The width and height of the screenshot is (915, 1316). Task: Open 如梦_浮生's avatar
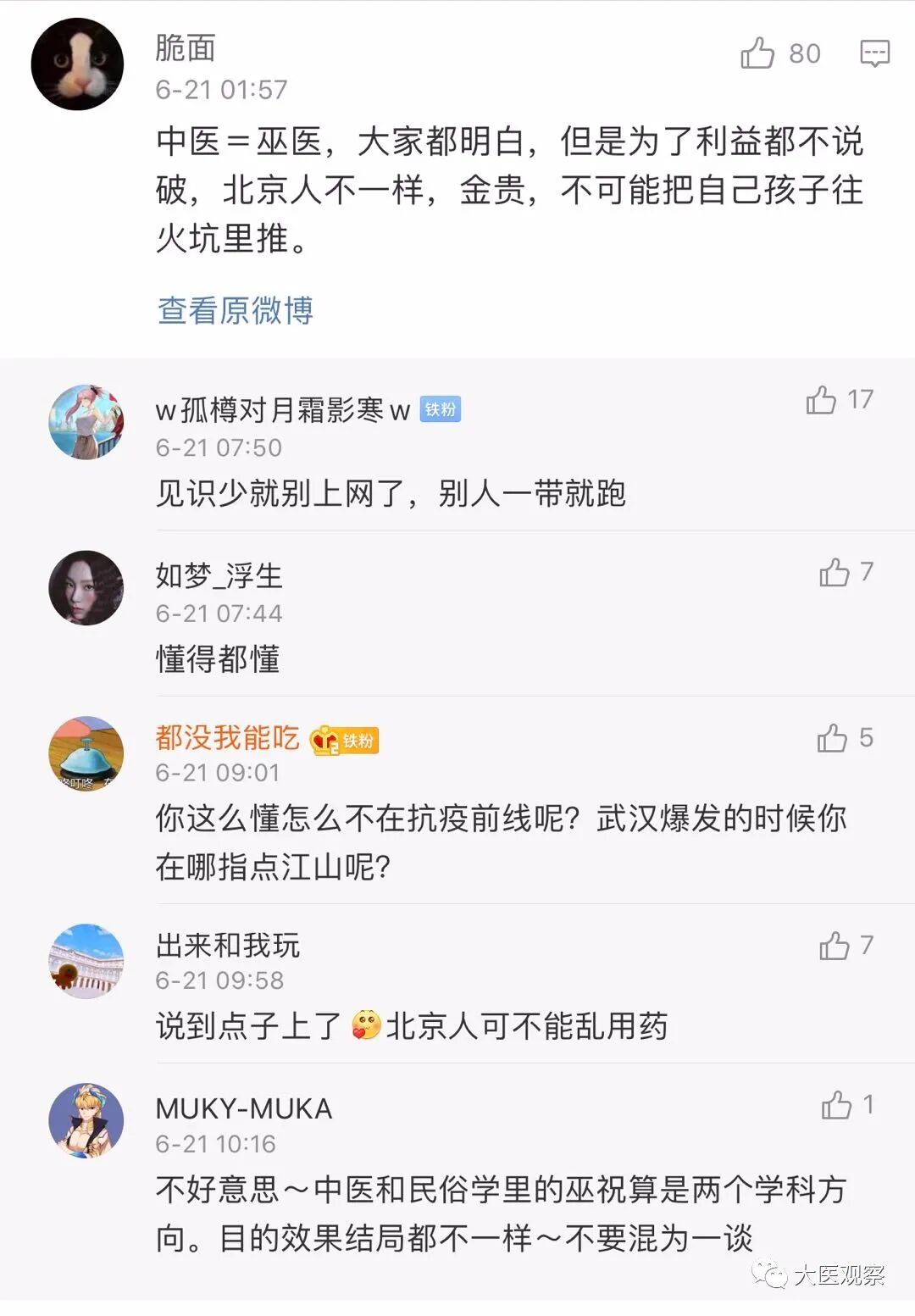click(x=86, y=587)
